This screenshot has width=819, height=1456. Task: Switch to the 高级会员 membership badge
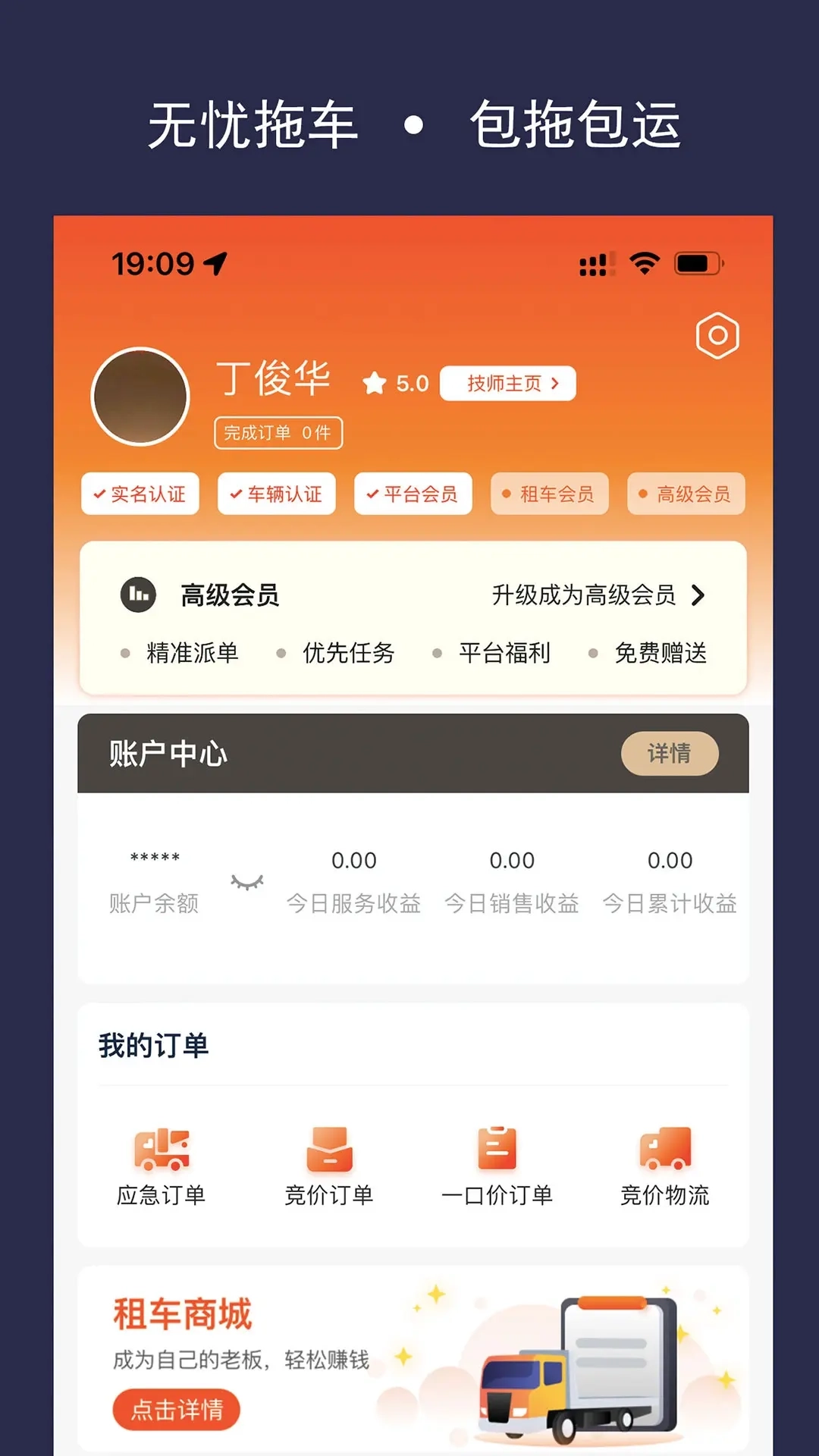pyautogui.click(x=685, y=494)
